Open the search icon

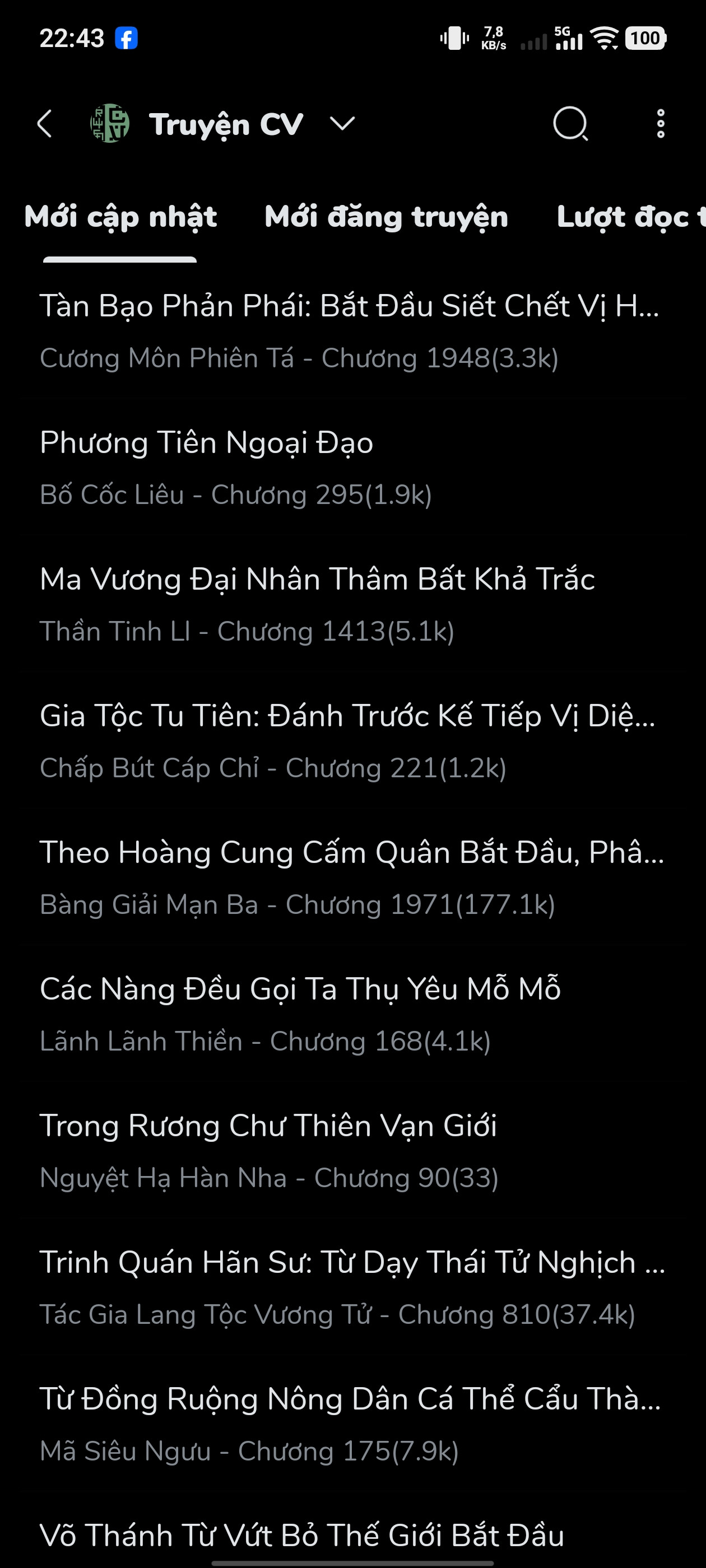[x=570, y=124]
